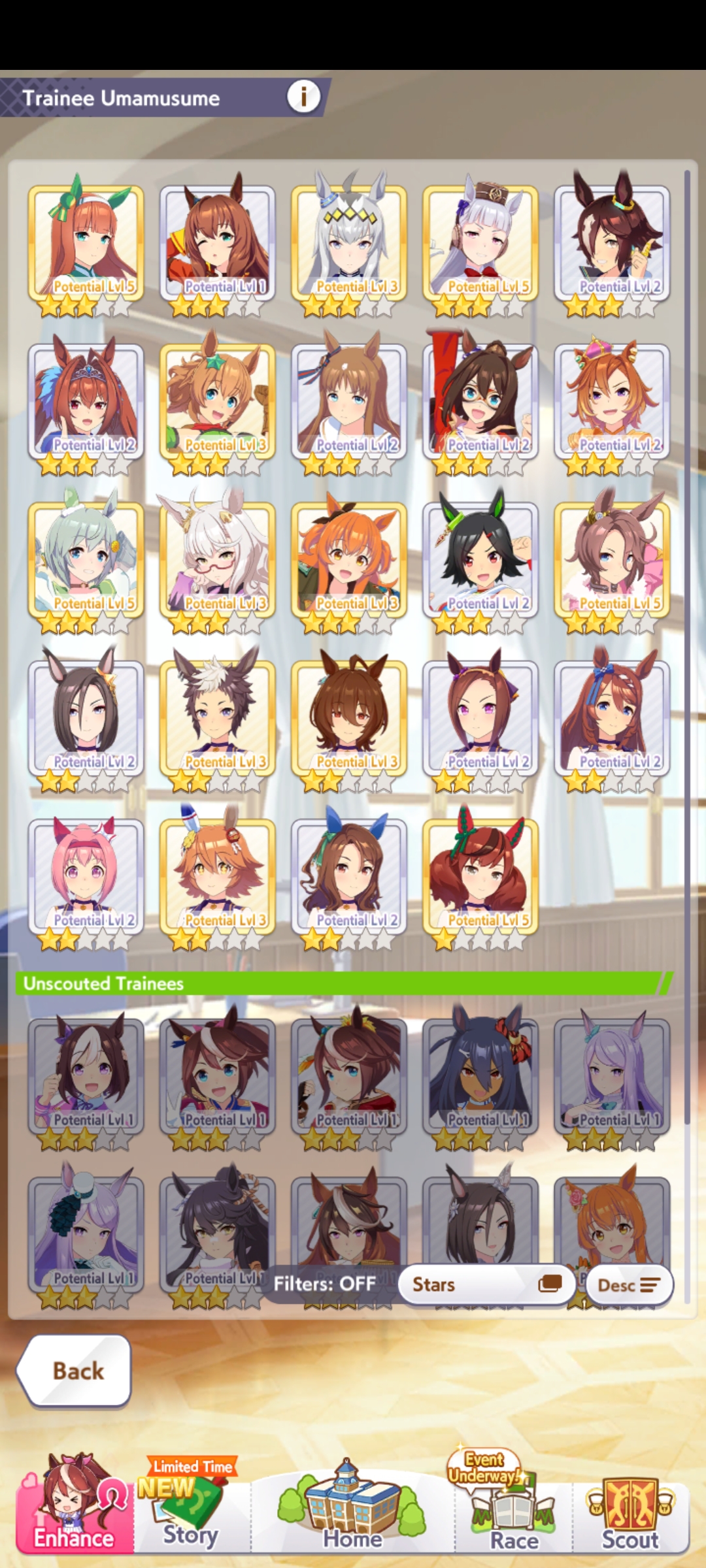Select the pink-haired trainee card
The width and height of the screenshot is (706, 1568).
click(x=86, y=878)
